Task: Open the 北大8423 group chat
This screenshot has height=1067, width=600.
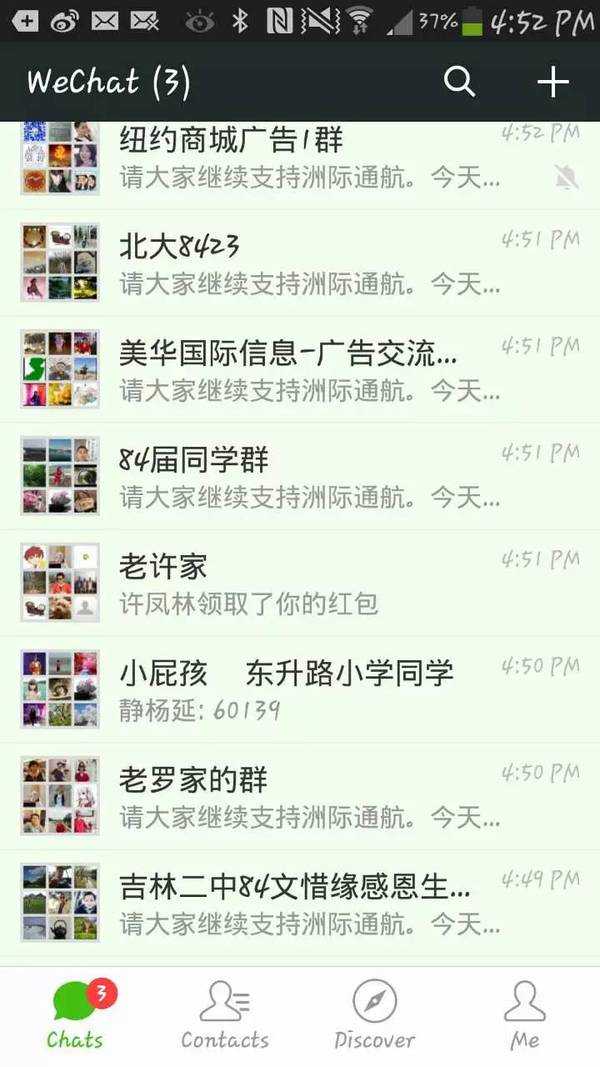Action: click(300, 264)
